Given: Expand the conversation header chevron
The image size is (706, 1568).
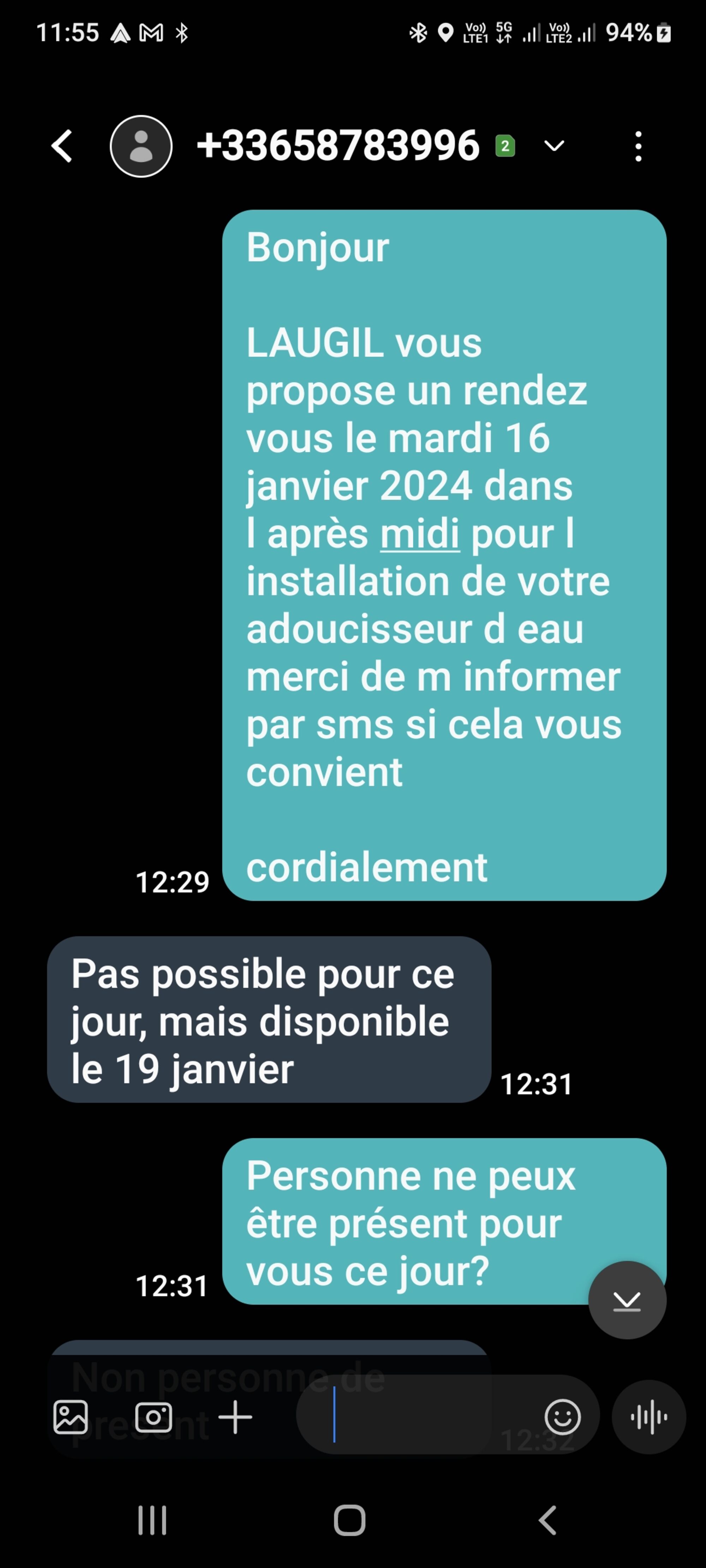Looking at the screenshot, I should pos(554,146).
